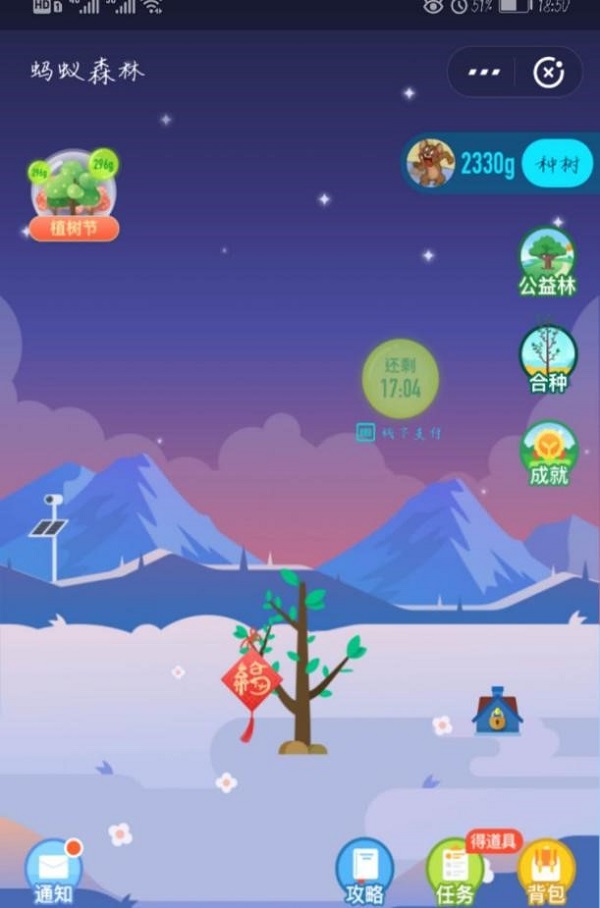Open the 公益林 charity forest

(547, 261)
